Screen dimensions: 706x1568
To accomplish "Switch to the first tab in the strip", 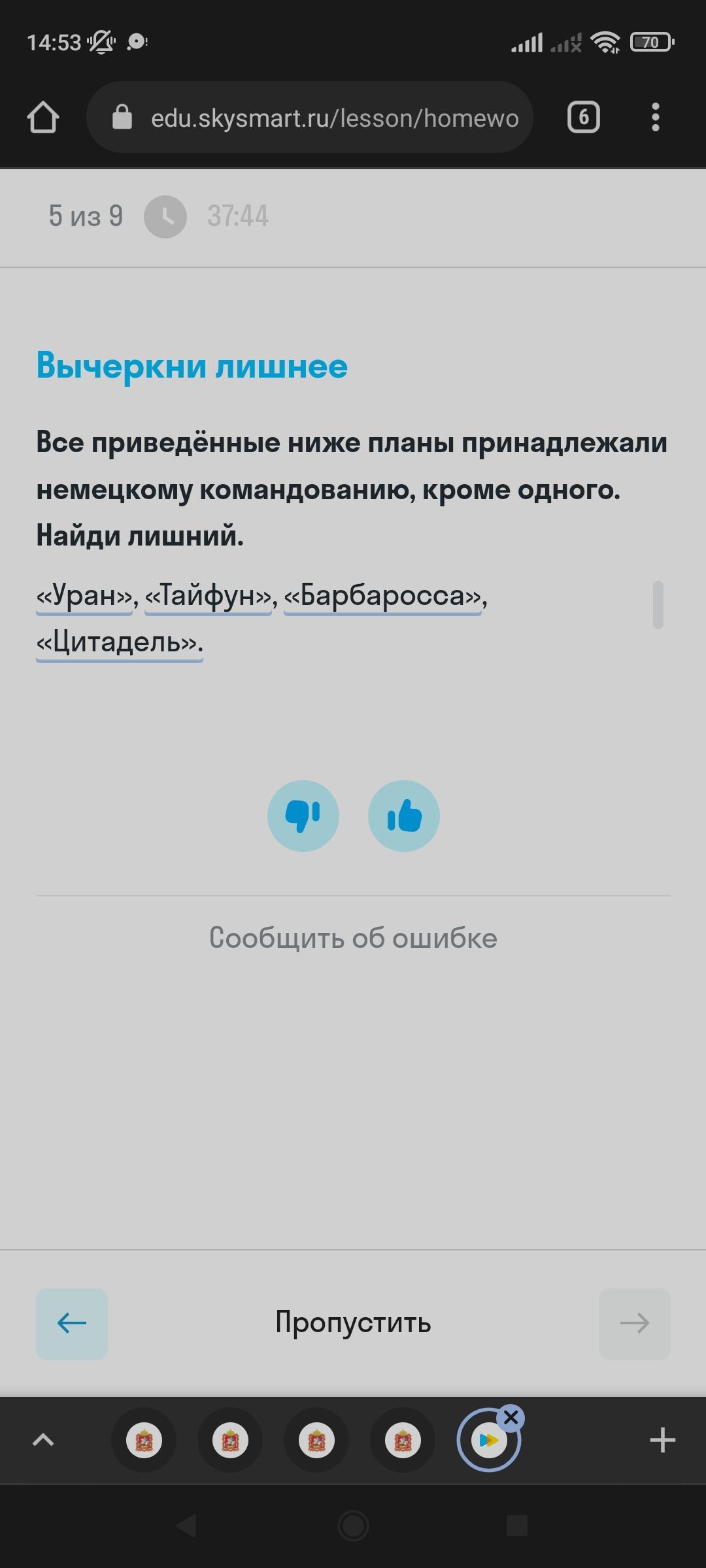I will 144,1440.
